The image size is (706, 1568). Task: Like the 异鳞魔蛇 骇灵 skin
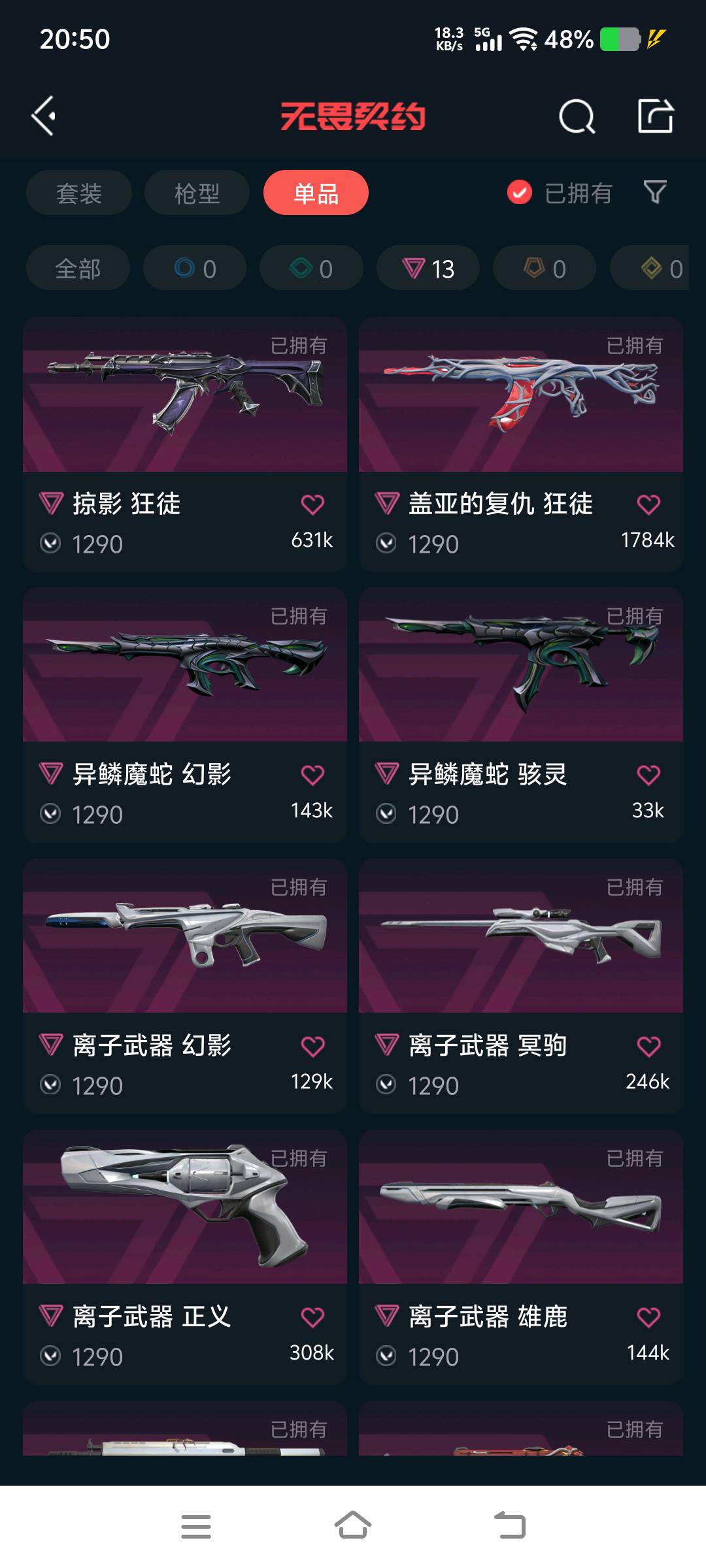tap(648, 775)
